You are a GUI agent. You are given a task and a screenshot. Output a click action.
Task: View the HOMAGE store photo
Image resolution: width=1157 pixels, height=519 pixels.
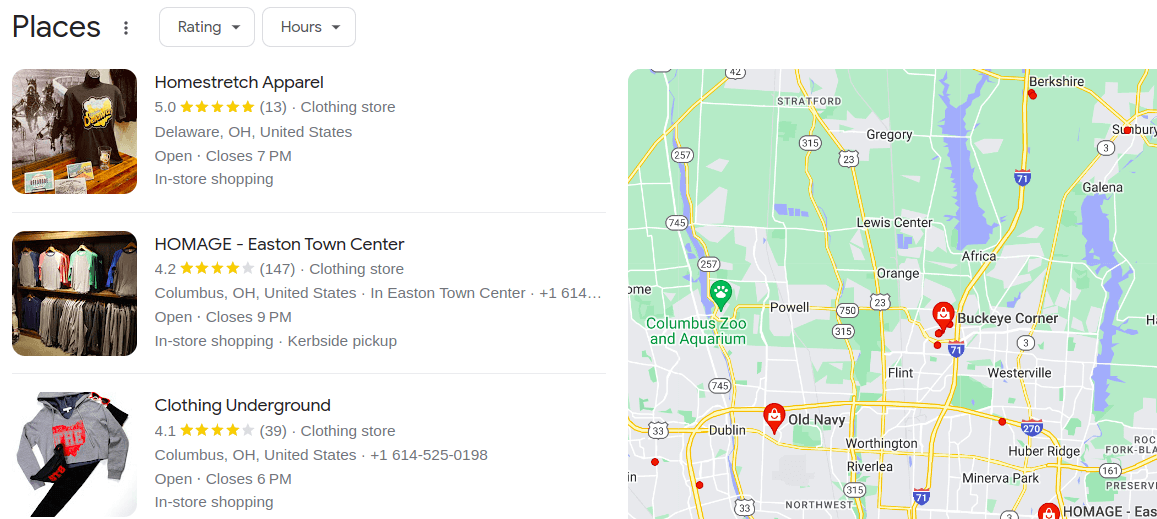[74, 293]
